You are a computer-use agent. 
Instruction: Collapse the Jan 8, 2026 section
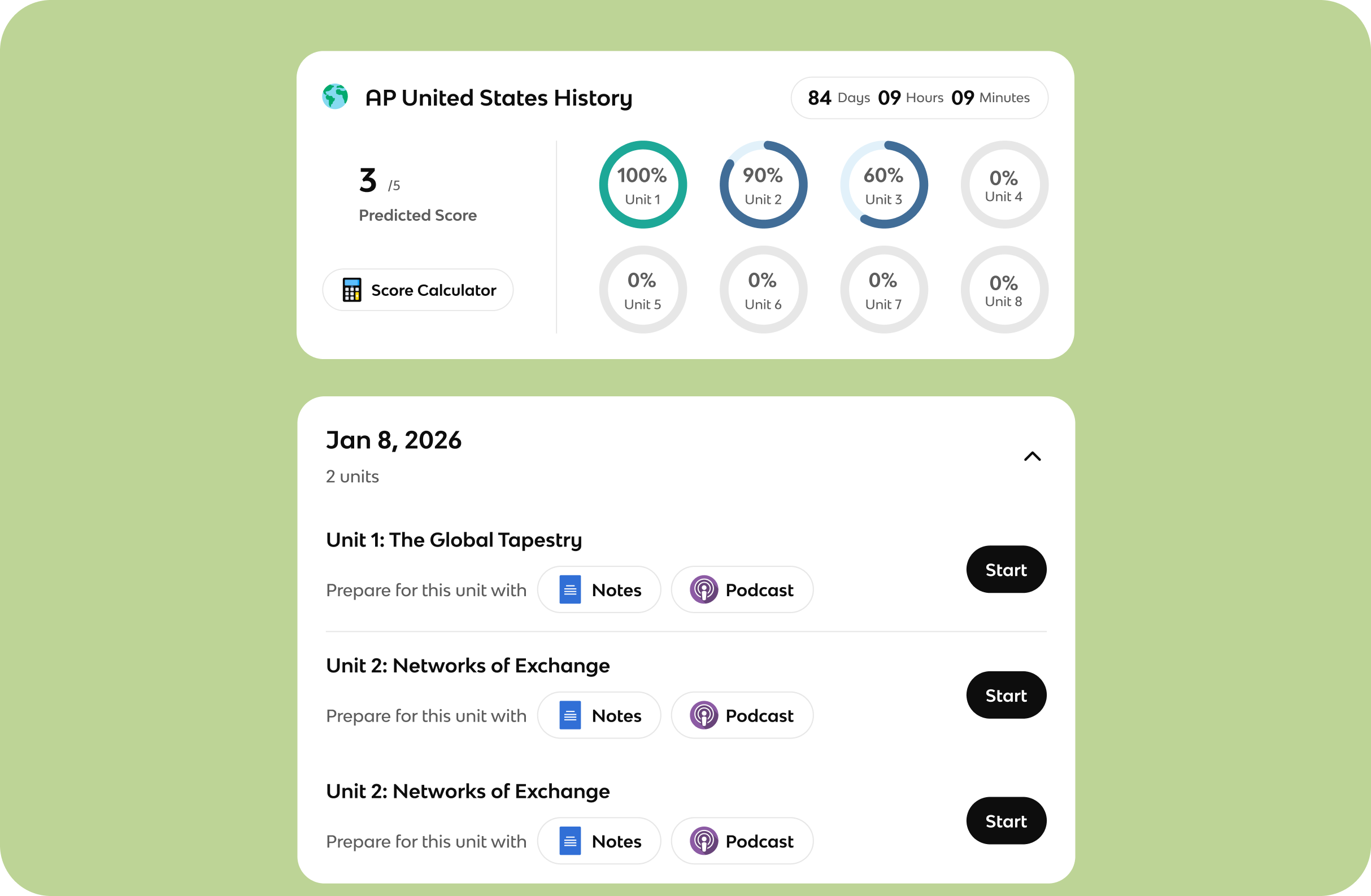1031,457
